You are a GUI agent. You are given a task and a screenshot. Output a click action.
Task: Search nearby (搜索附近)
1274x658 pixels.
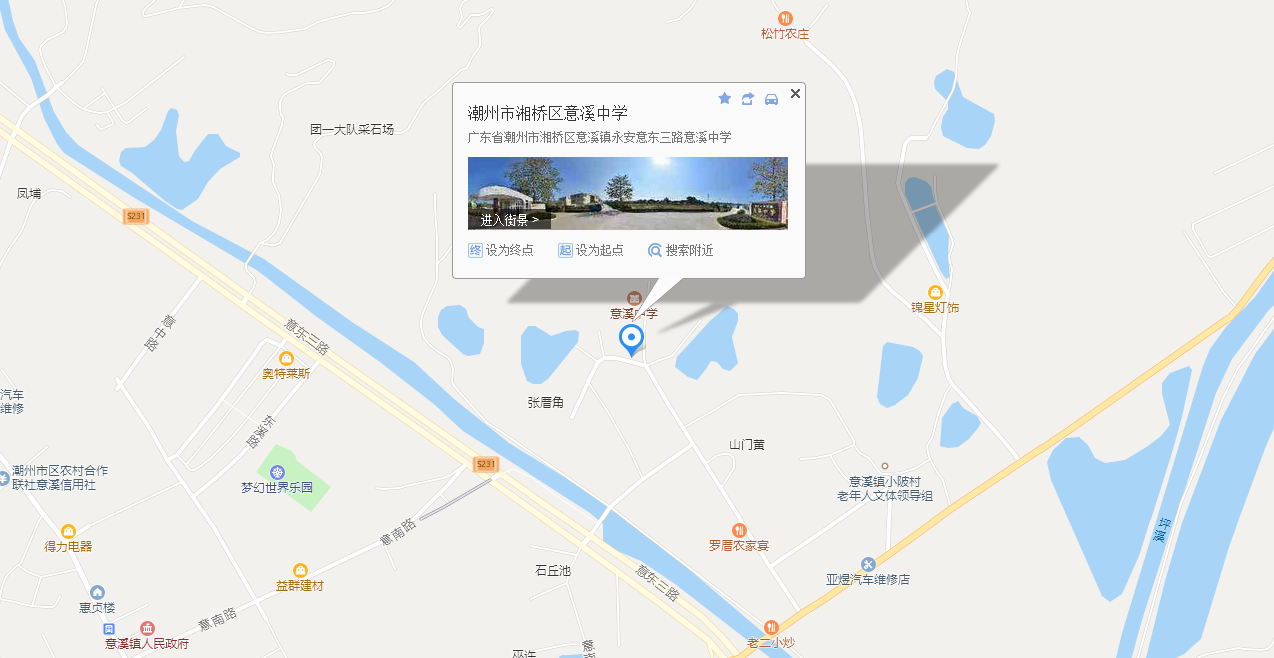681,250
